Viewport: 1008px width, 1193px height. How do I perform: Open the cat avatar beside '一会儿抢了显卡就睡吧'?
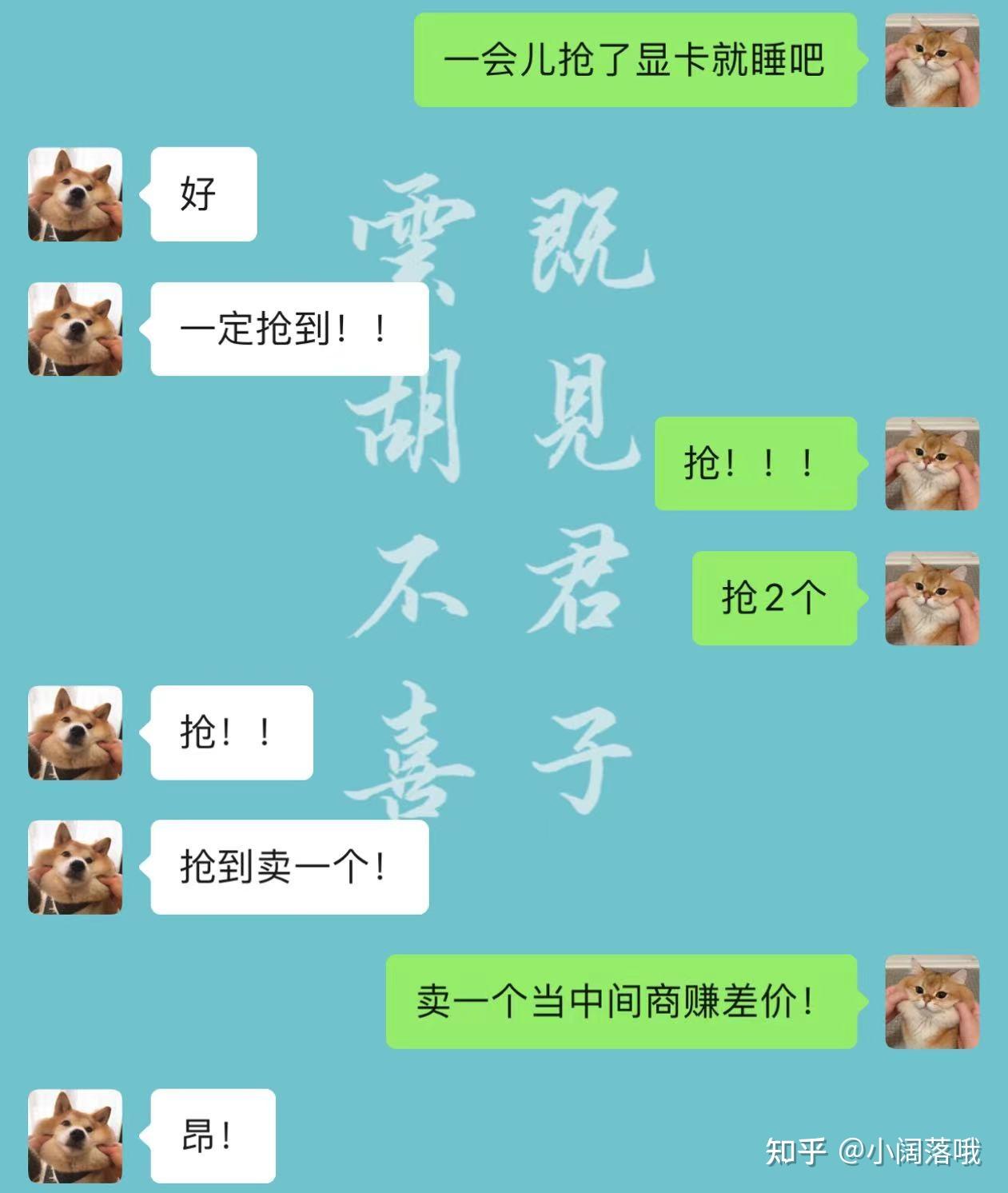tap(931, 60)
